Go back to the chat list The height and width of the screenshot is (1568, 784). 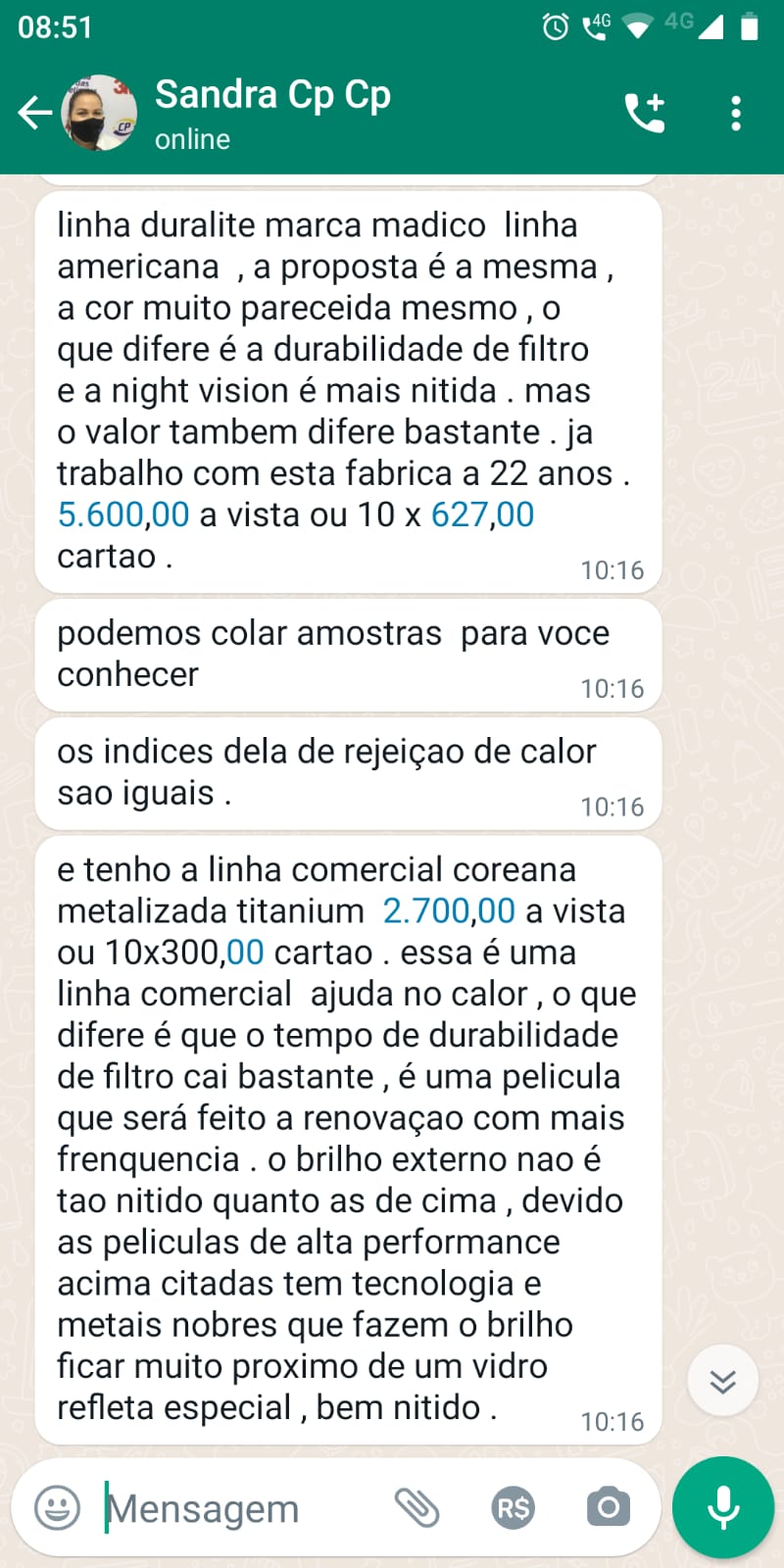pos(35,113)
